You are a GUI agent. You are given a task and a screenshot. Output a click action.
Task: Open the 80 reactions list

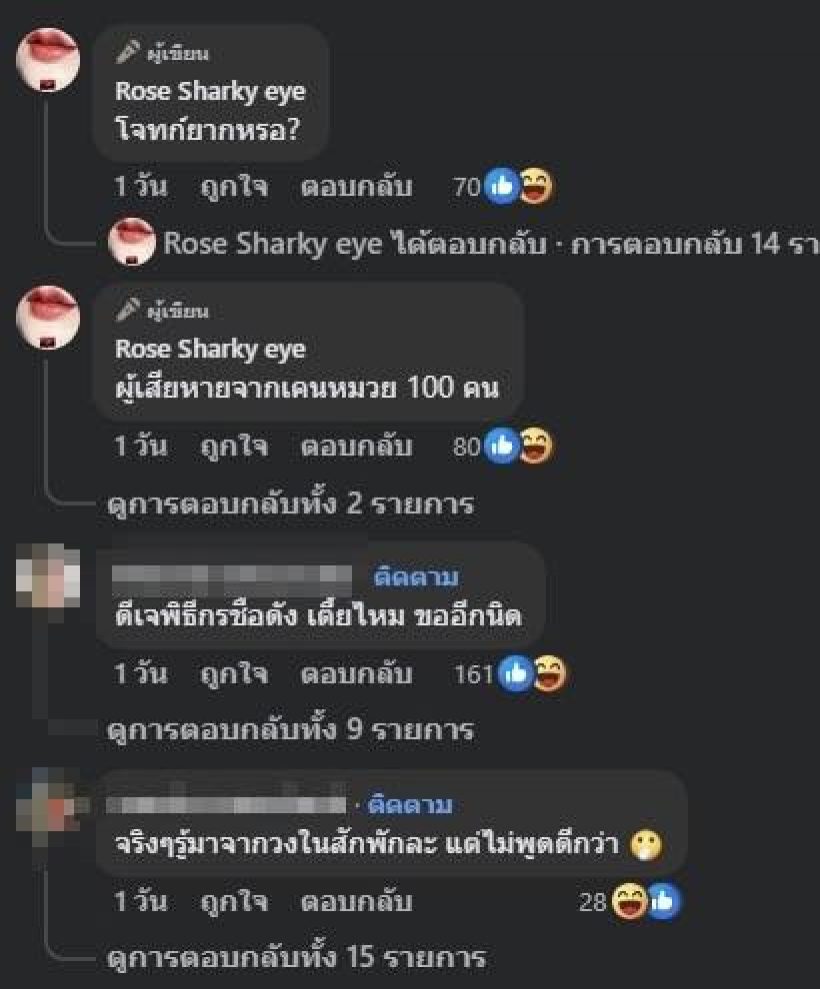coord(503,446)
